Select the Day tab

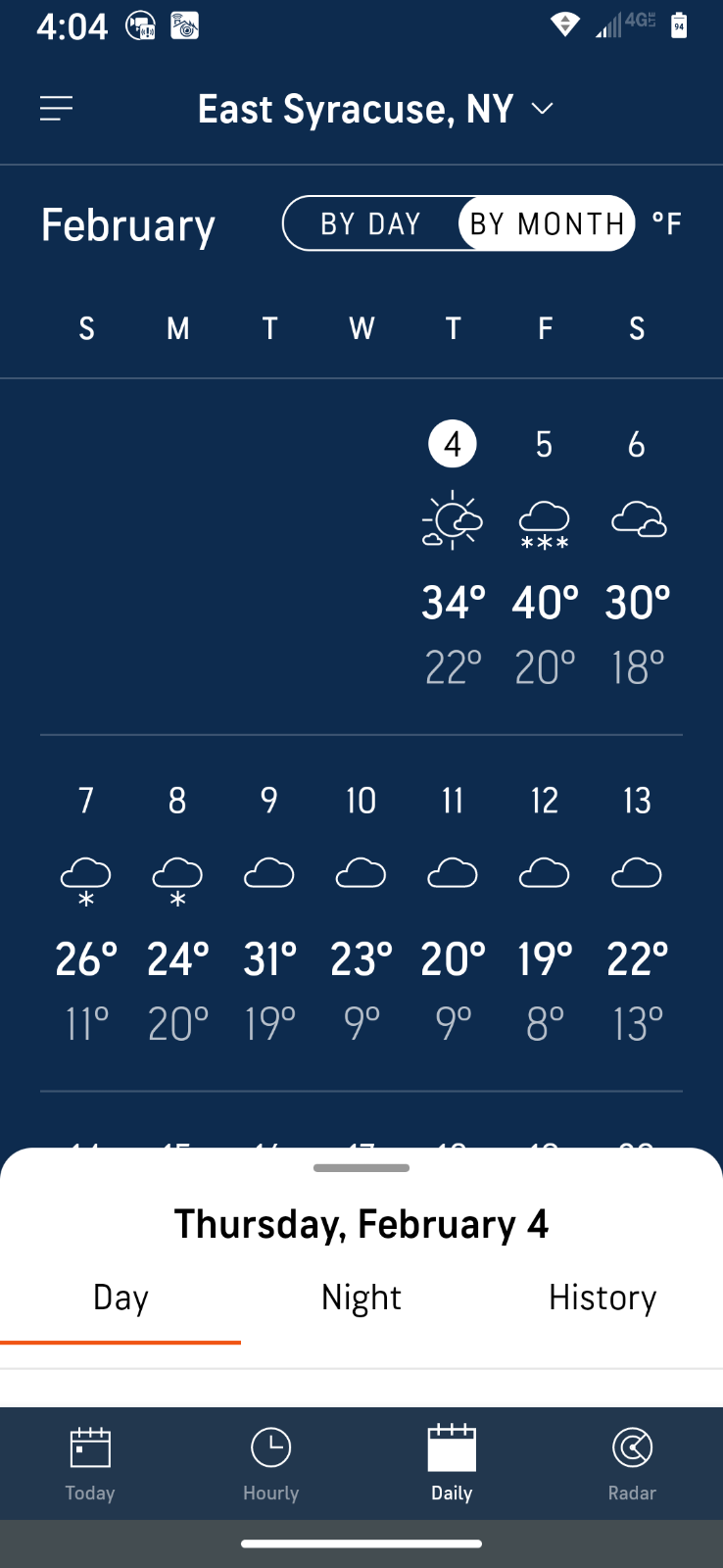pyautogui.click(x=120, y=1298)
